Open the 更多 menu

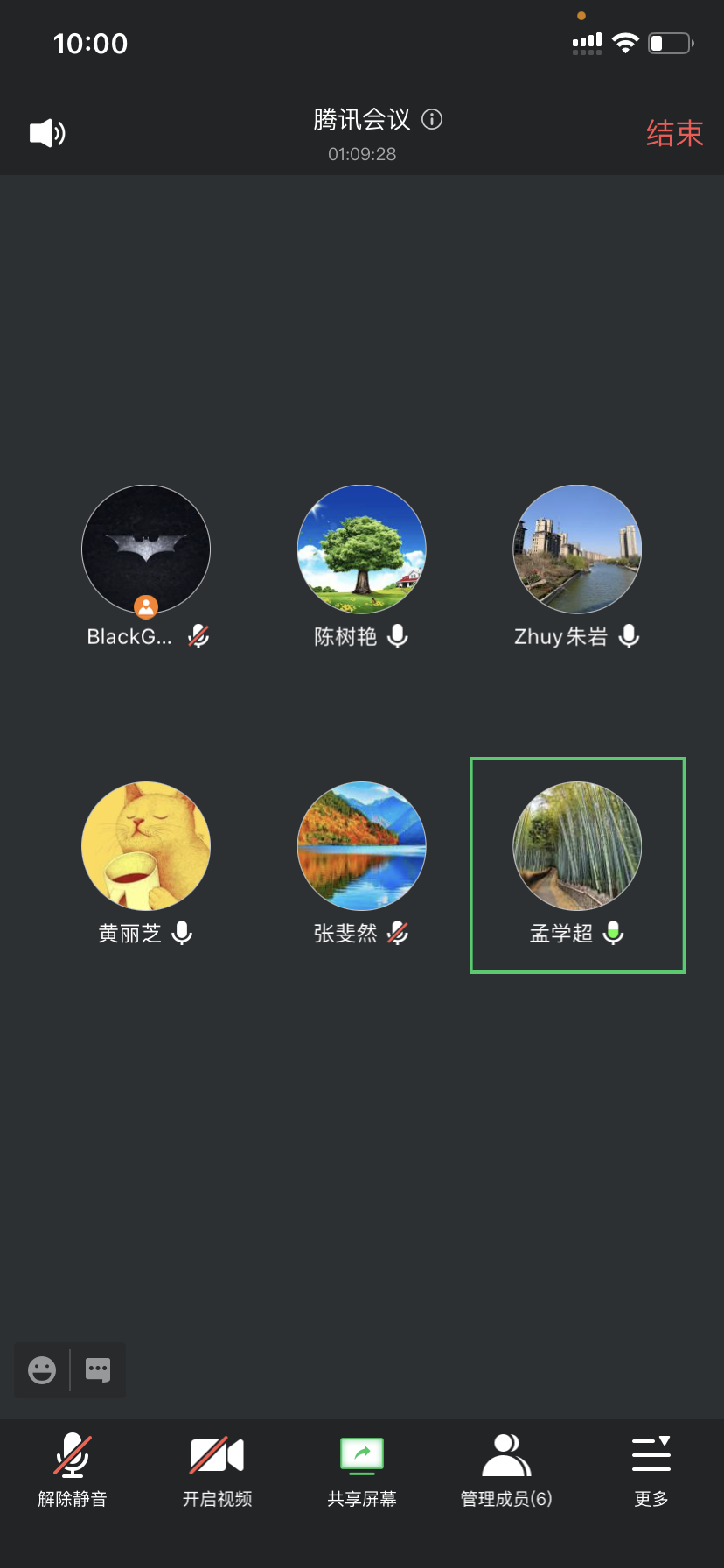(651, 1471)
